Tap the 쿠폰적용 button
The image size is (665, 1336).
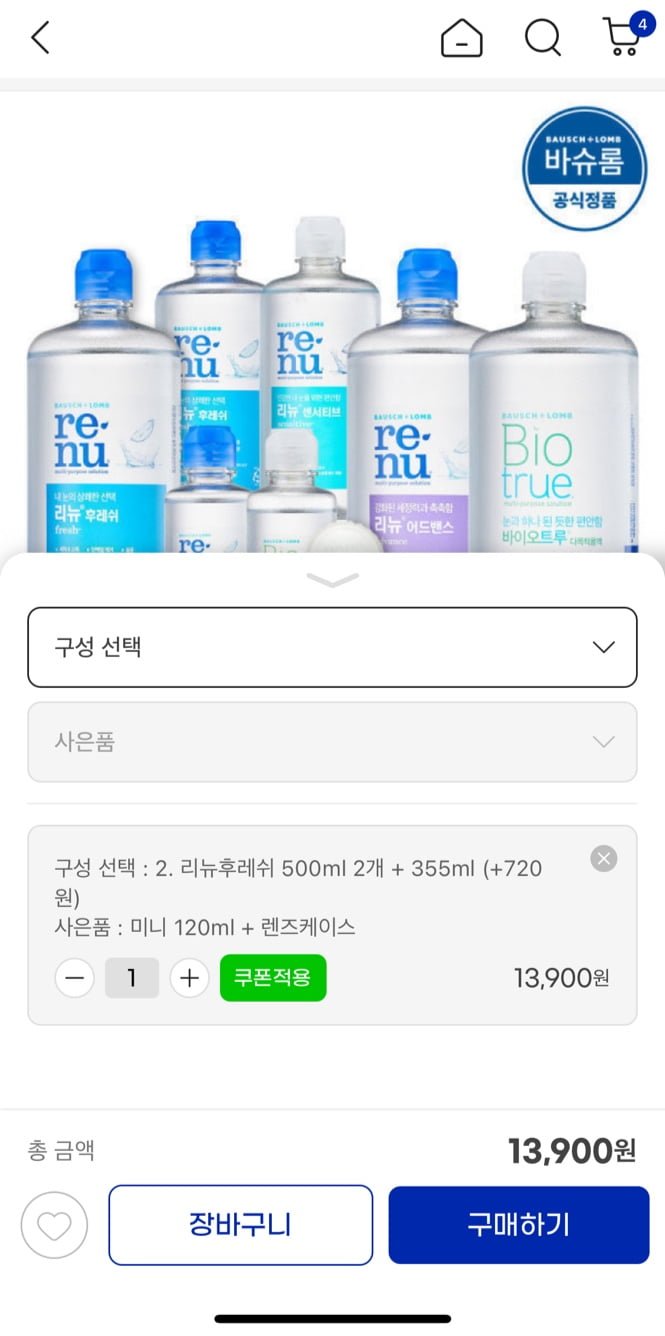[273, 978]
